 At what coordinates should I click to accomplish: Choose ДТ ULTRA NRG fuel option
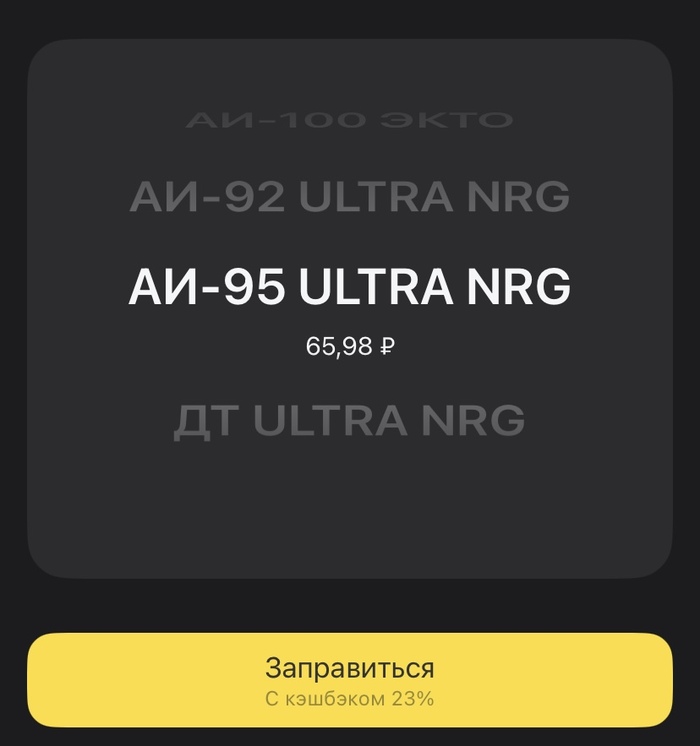tap(349, 421)
